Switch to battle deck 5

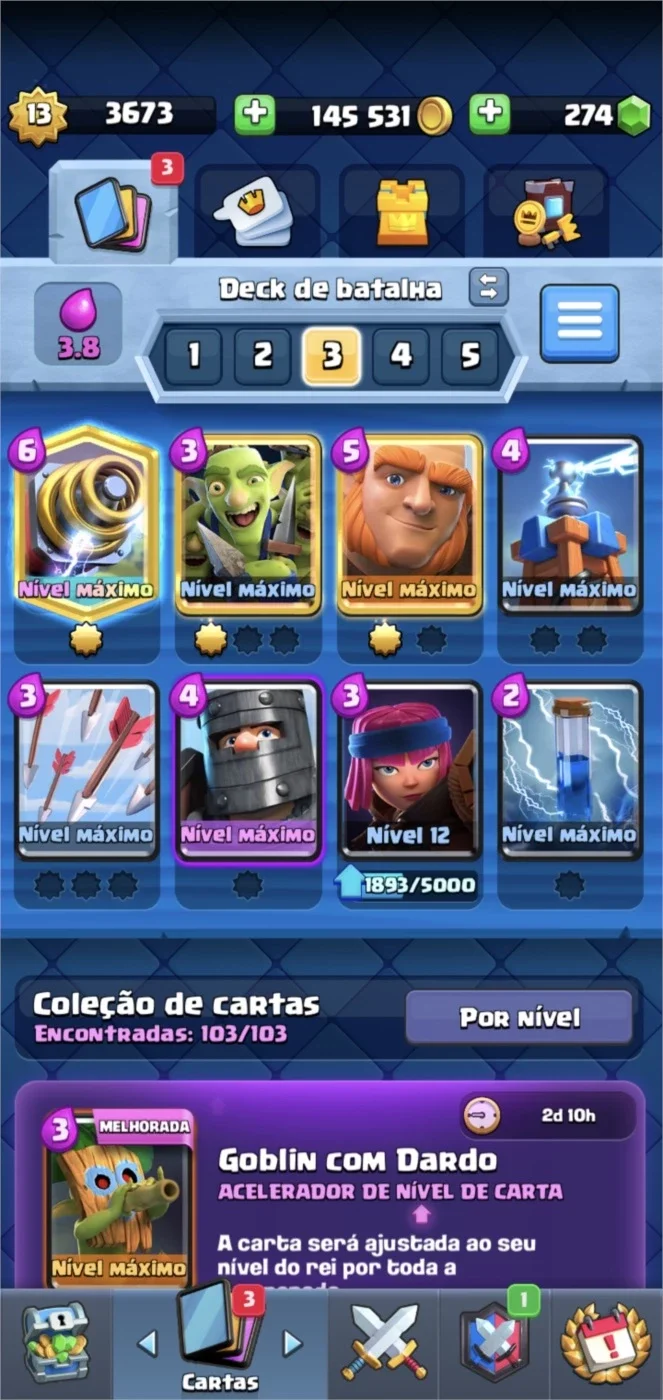coord(469,357)
